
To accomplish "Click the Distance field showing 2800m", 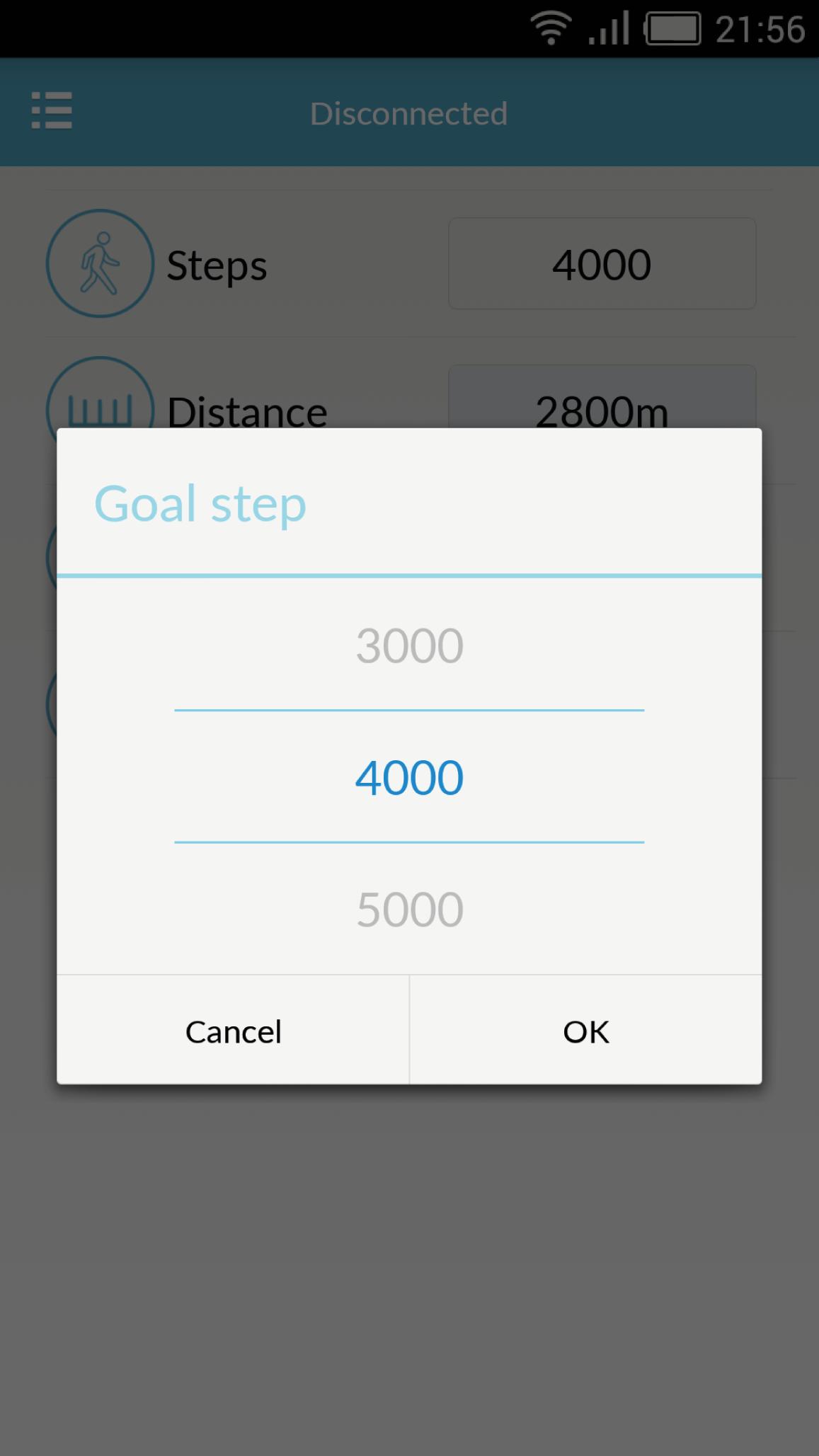I will coord(602,411).
